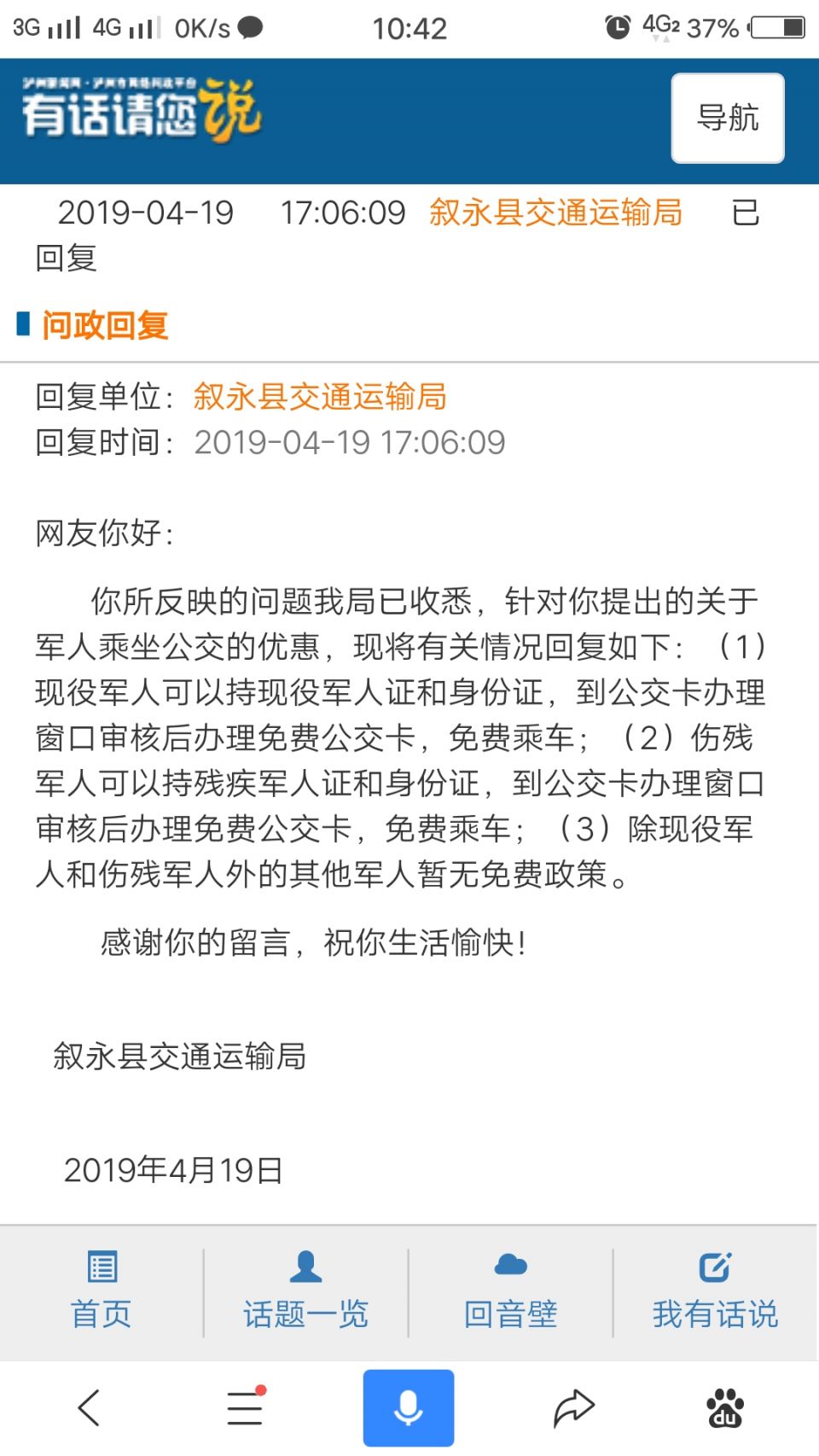819x1456 pixels.
Task: Open the 叙永县交通运输局 link next to 回复单位
Action: click(320, 397)
